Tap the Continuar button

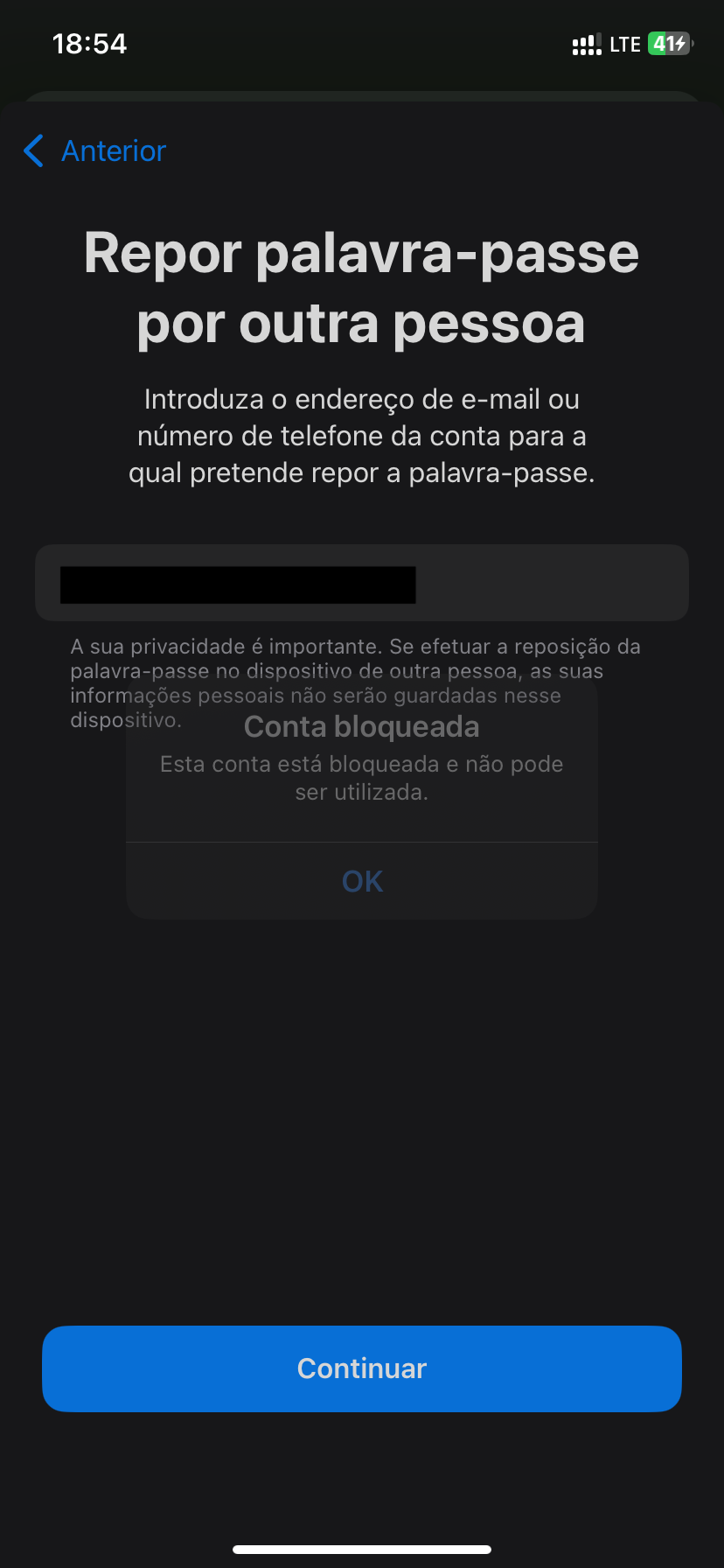pyautogui.click(x=362, y=1368)
